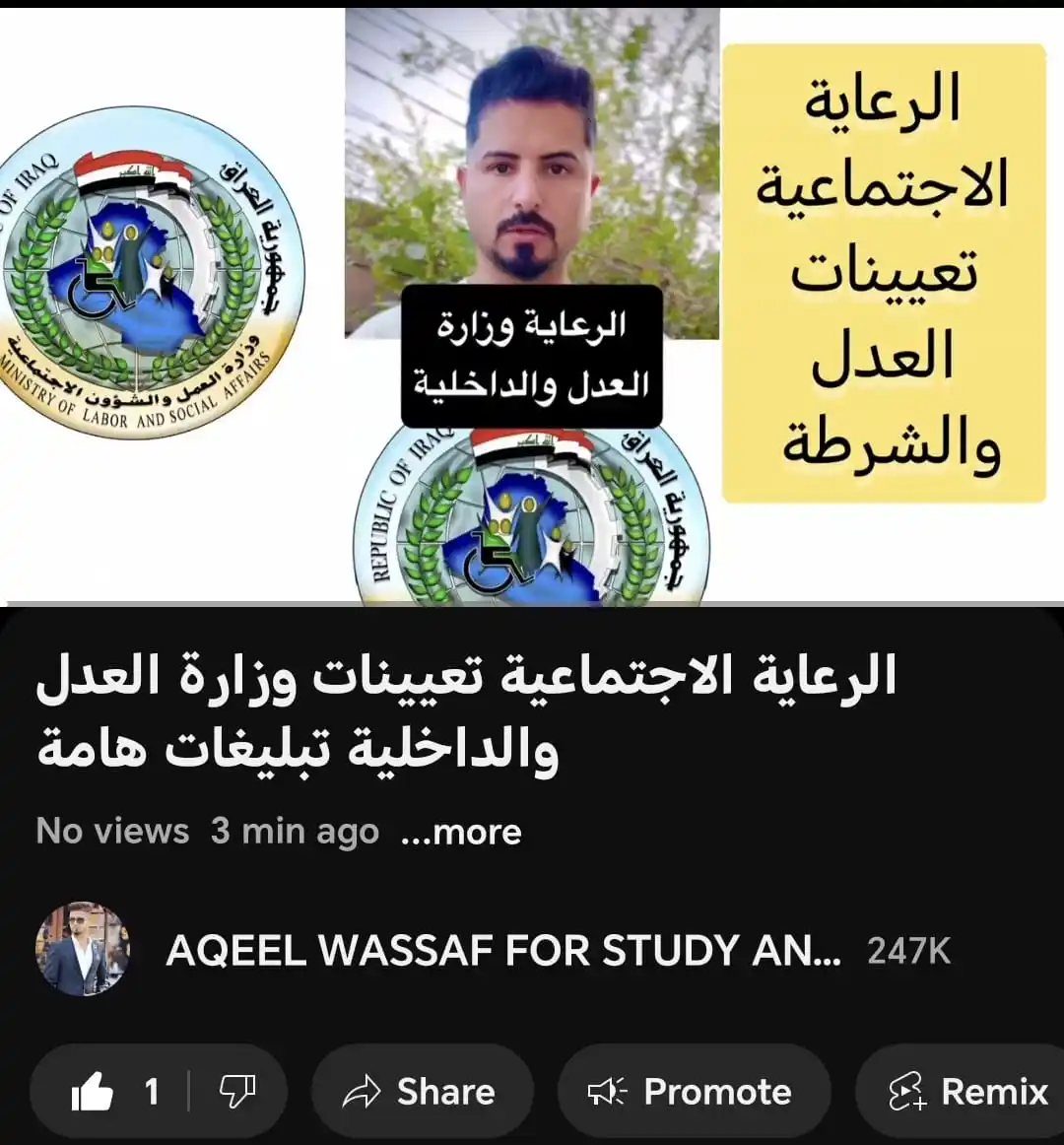Tap the like count showing 1
This screenshot has width=1064, height=1145.
coord(150,1091)
